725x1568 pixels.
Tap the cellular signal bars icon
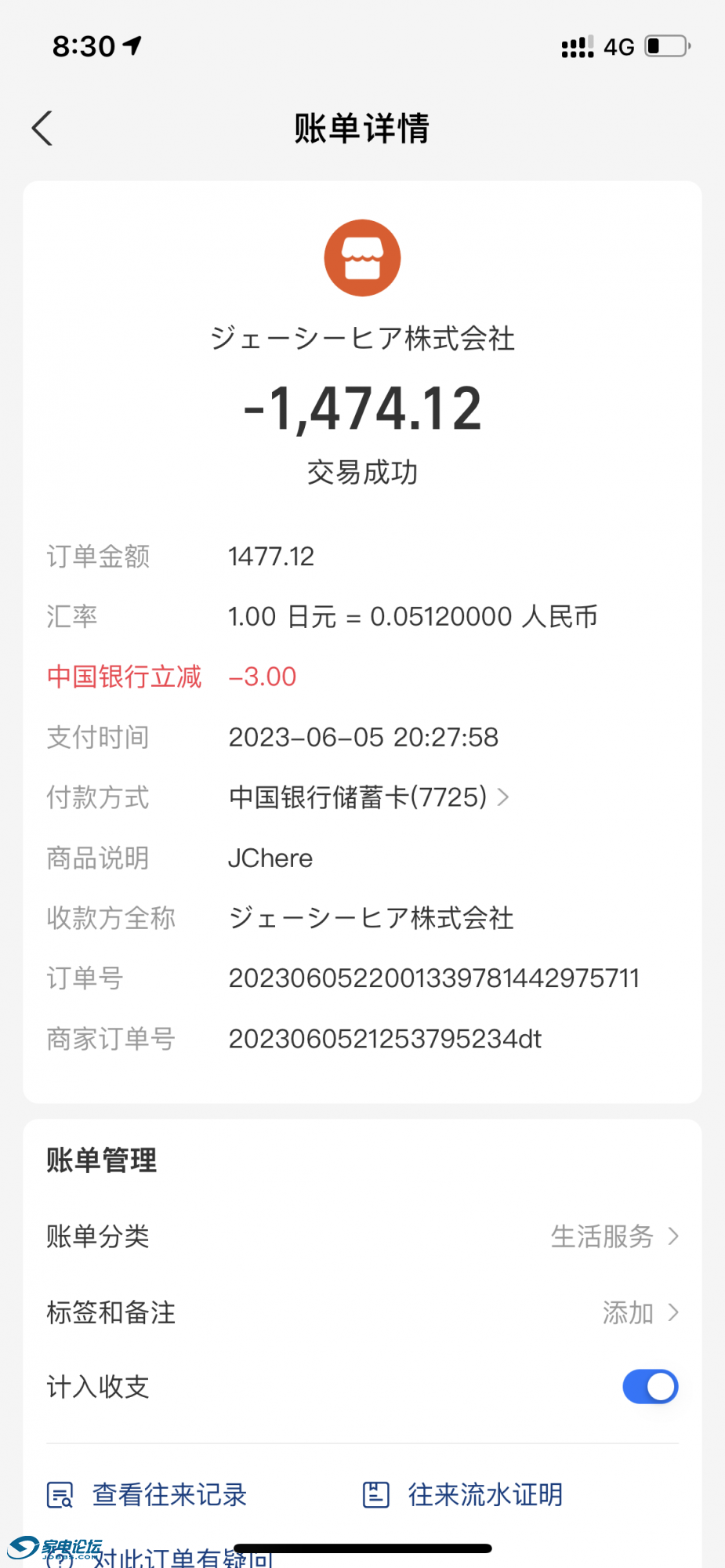[x=575, y=45]
